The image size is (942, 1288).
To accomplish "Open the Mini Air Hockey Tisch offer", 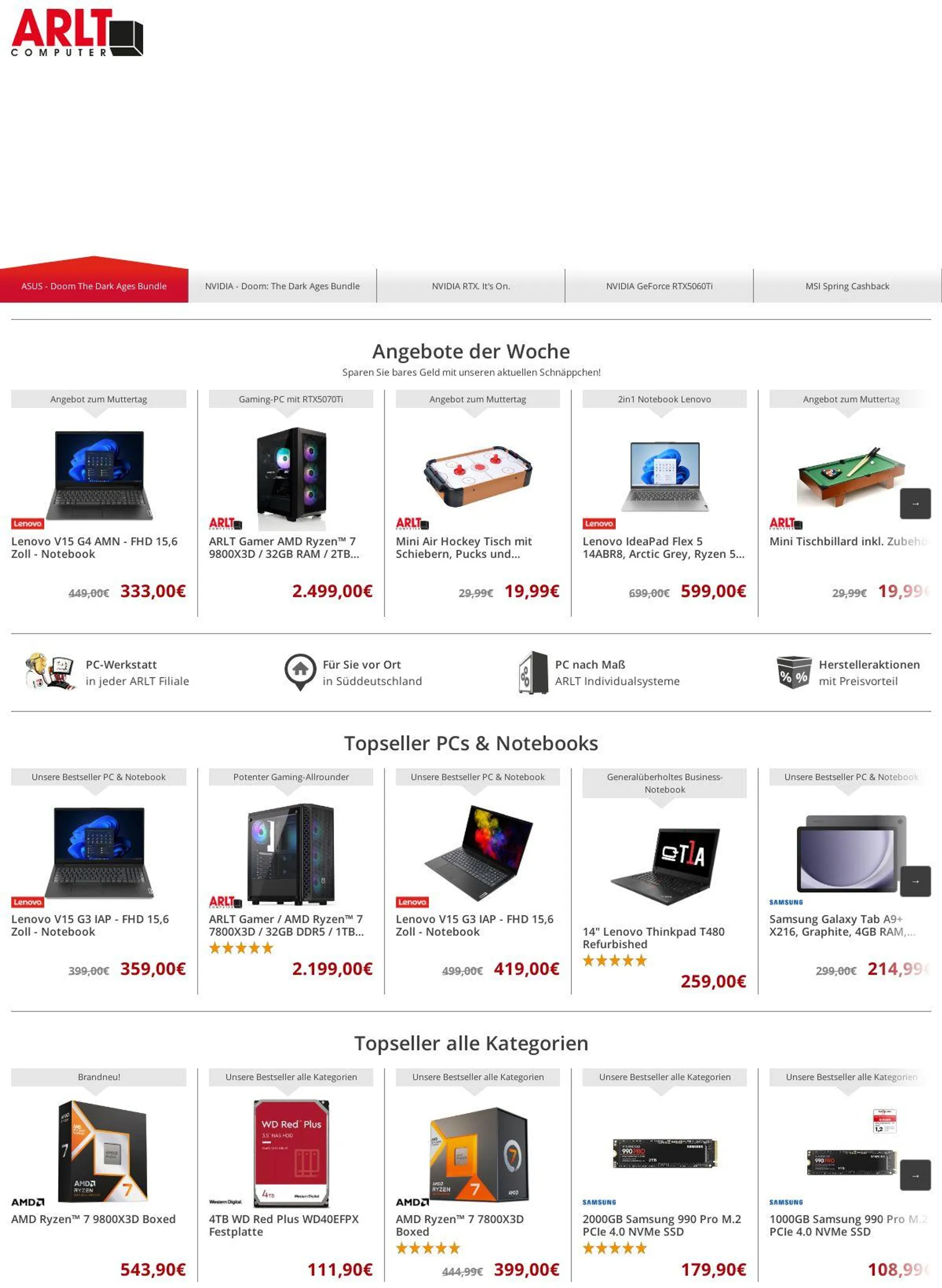I will [x=464, y=547].
